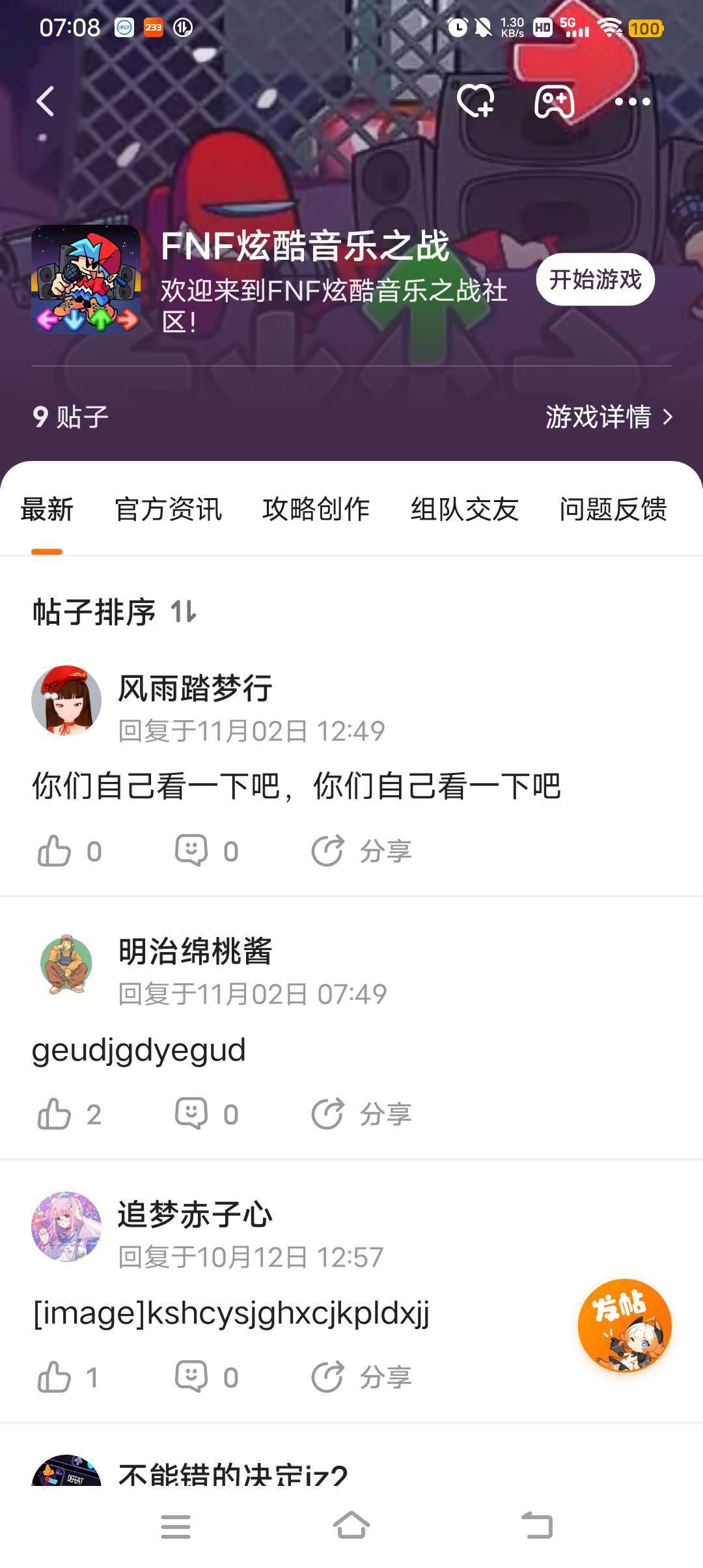Go to the system home screen
Screen dimensions: 703x1568
point(351,1526)
